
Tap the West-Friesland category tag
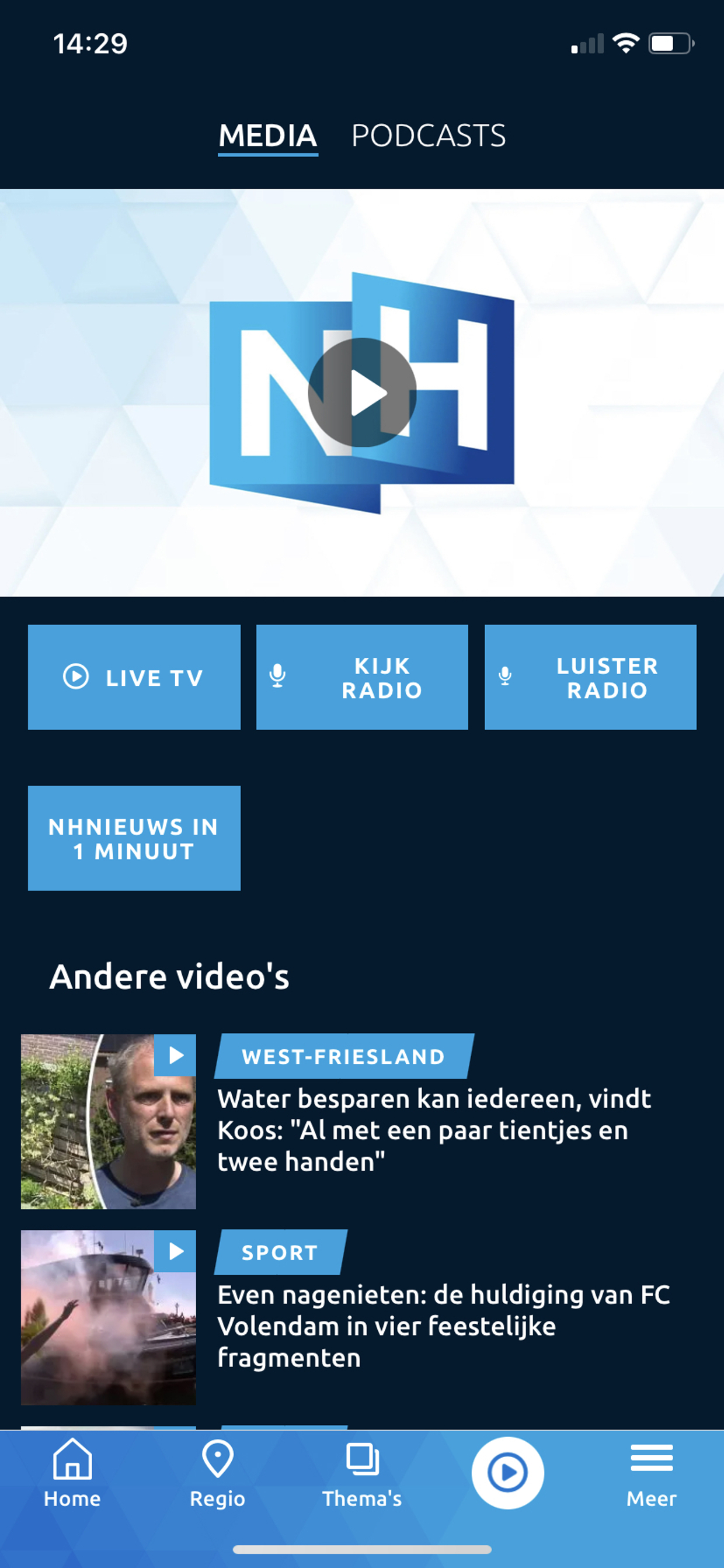(344, 1056)
